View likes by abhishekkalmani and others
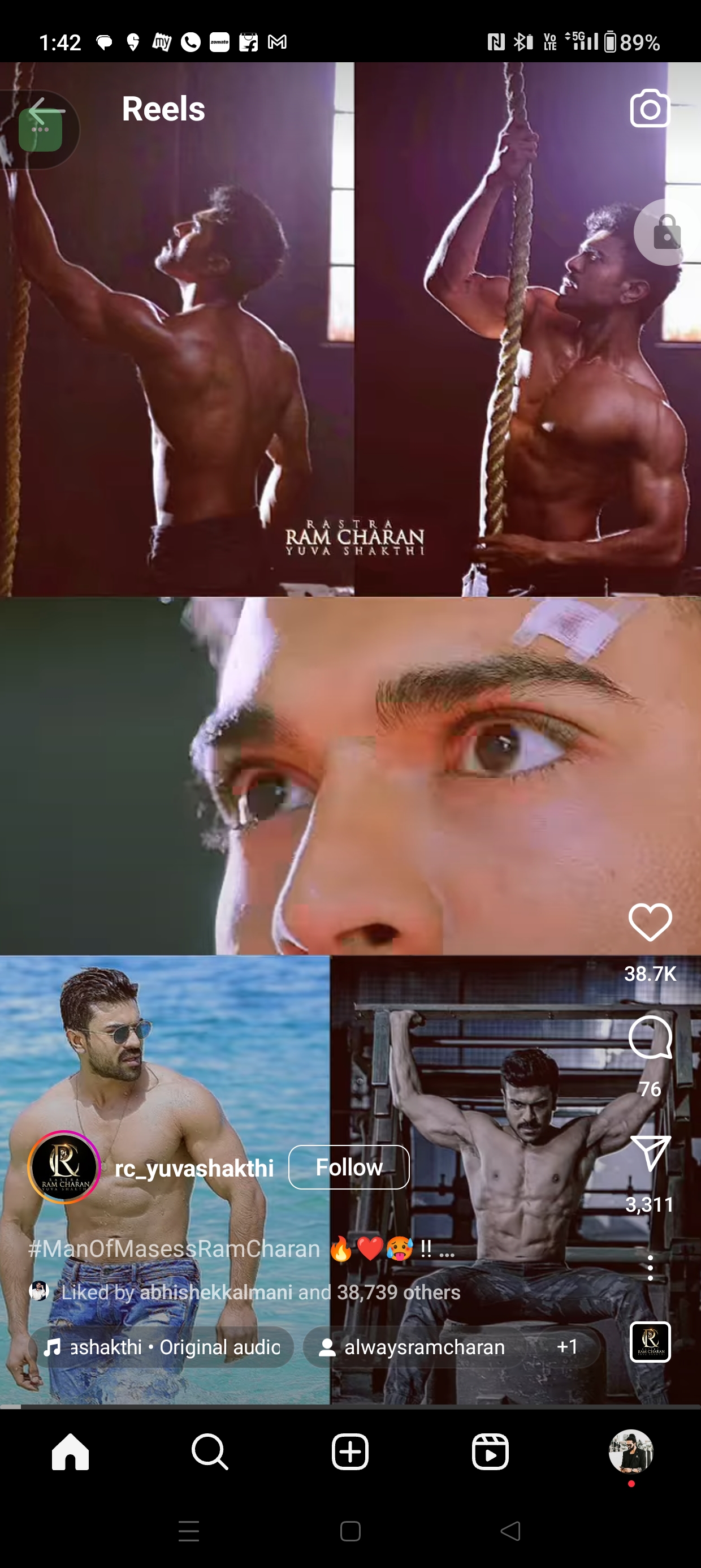The image size is (701, 1568). 261,1291
